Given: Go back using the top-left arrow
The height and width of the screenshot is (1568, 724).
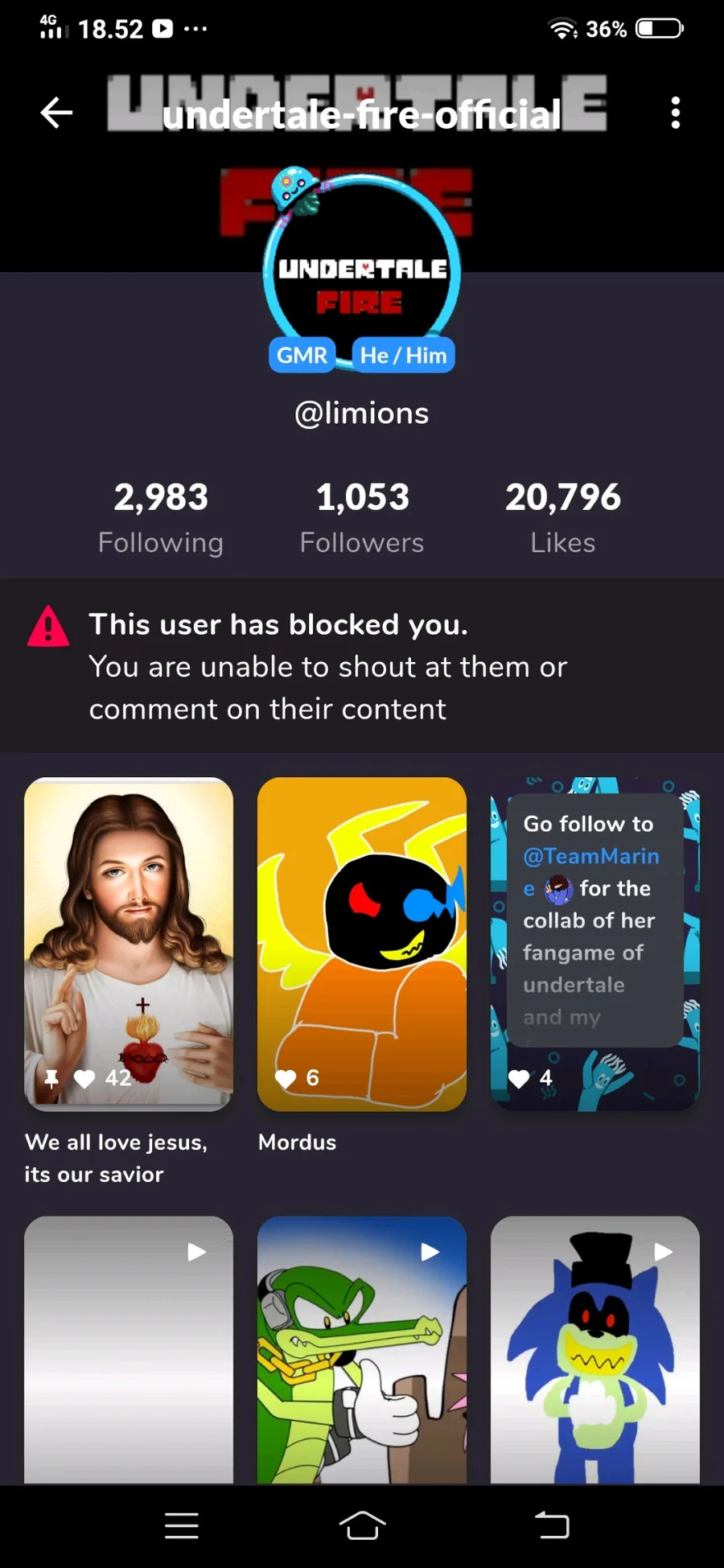Looking at the screenshot, I should click(56, 113).
